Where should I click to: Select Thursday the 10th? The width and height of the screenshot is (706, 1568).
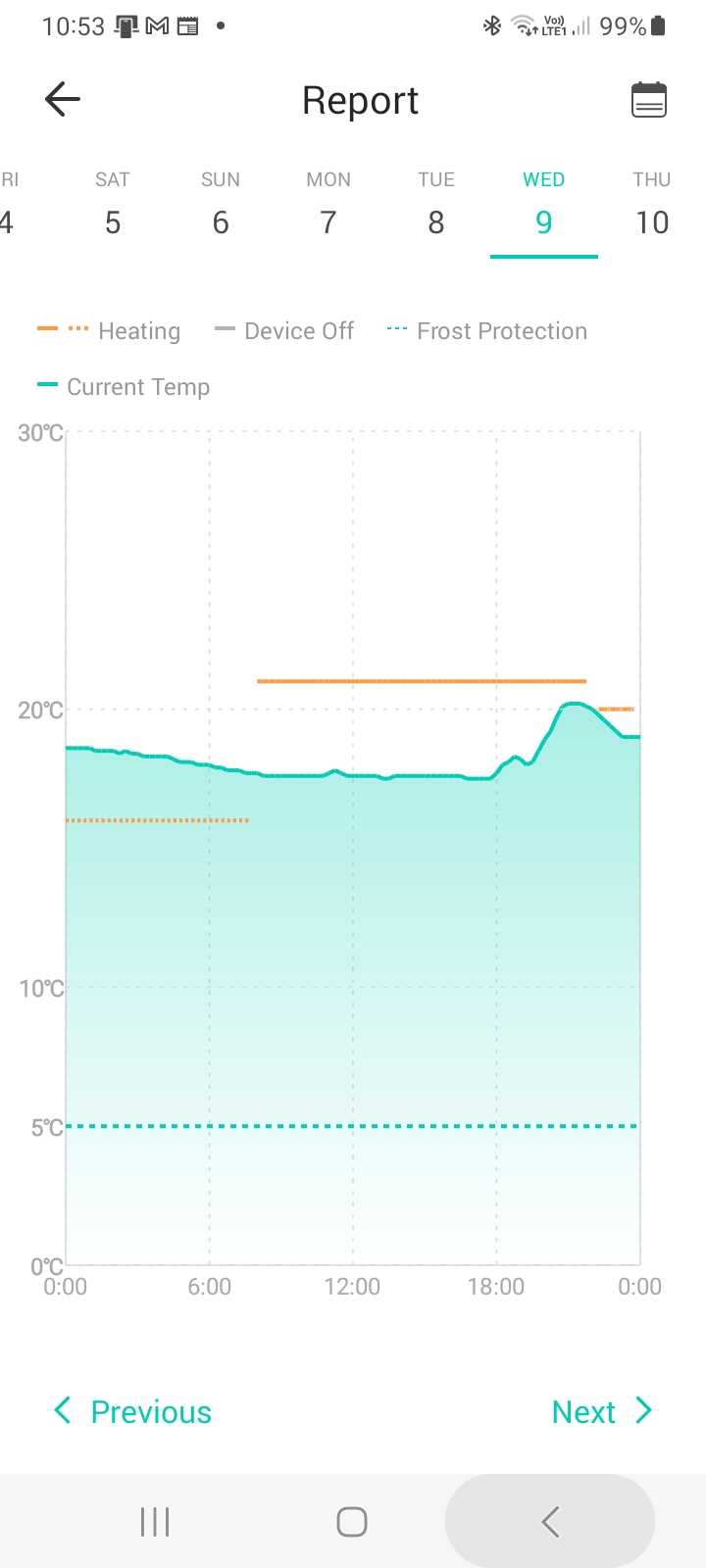click(x=652, y=206)
